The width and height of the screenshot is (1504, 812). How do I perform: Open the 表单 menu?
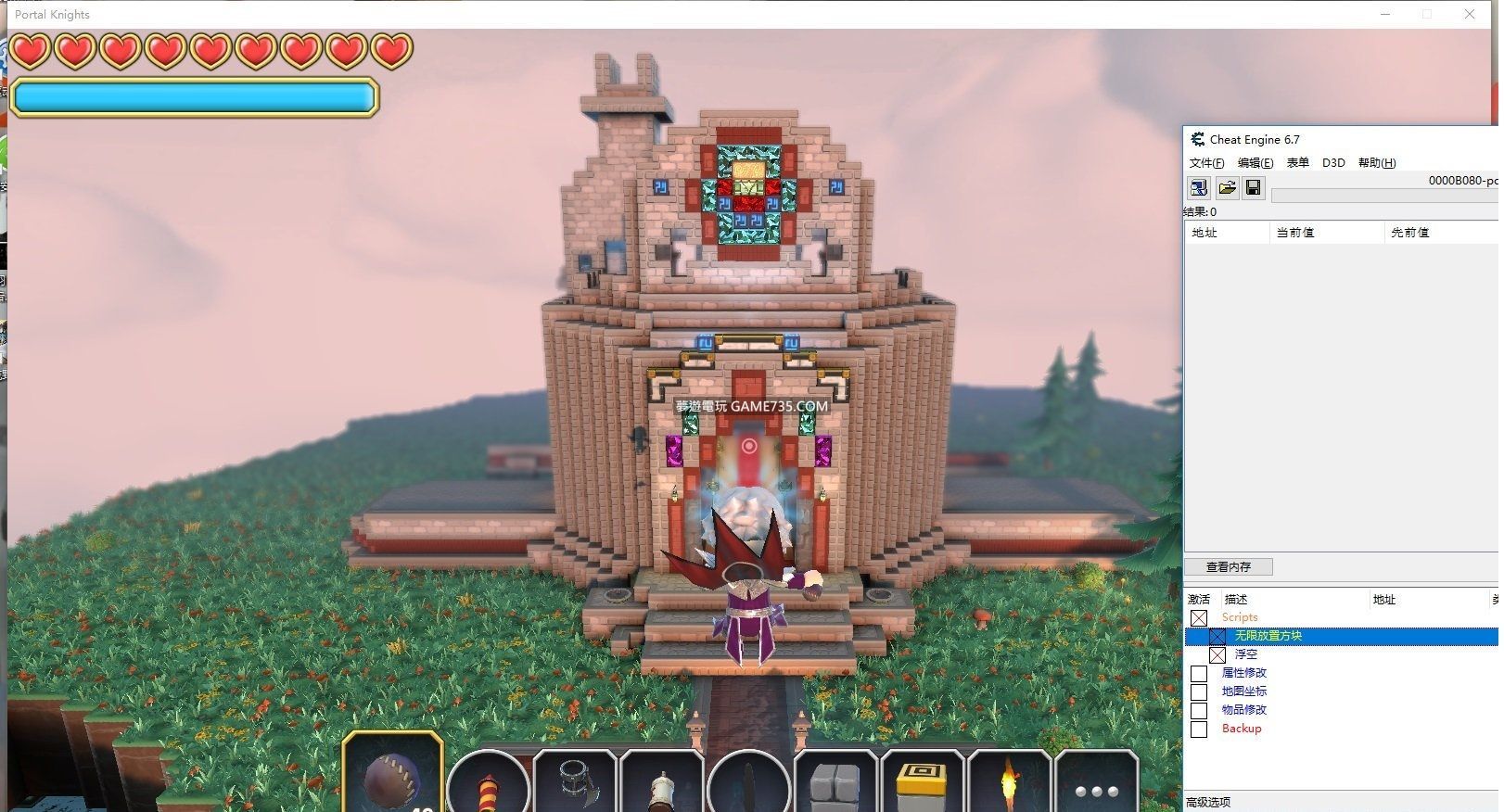coord(1297,163)
